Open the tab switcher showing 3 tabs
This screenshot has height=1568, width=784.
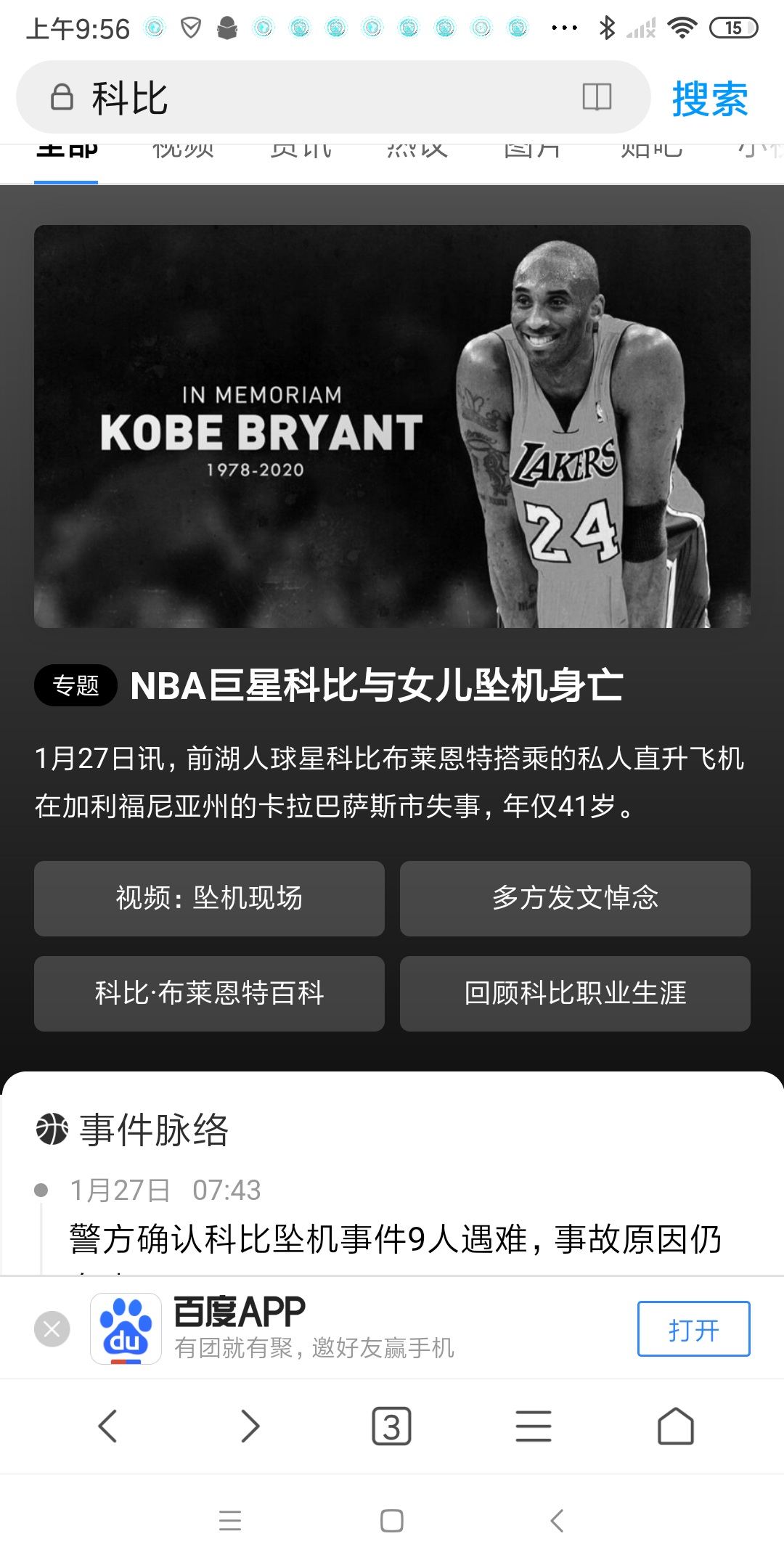tap(391, 1426)
